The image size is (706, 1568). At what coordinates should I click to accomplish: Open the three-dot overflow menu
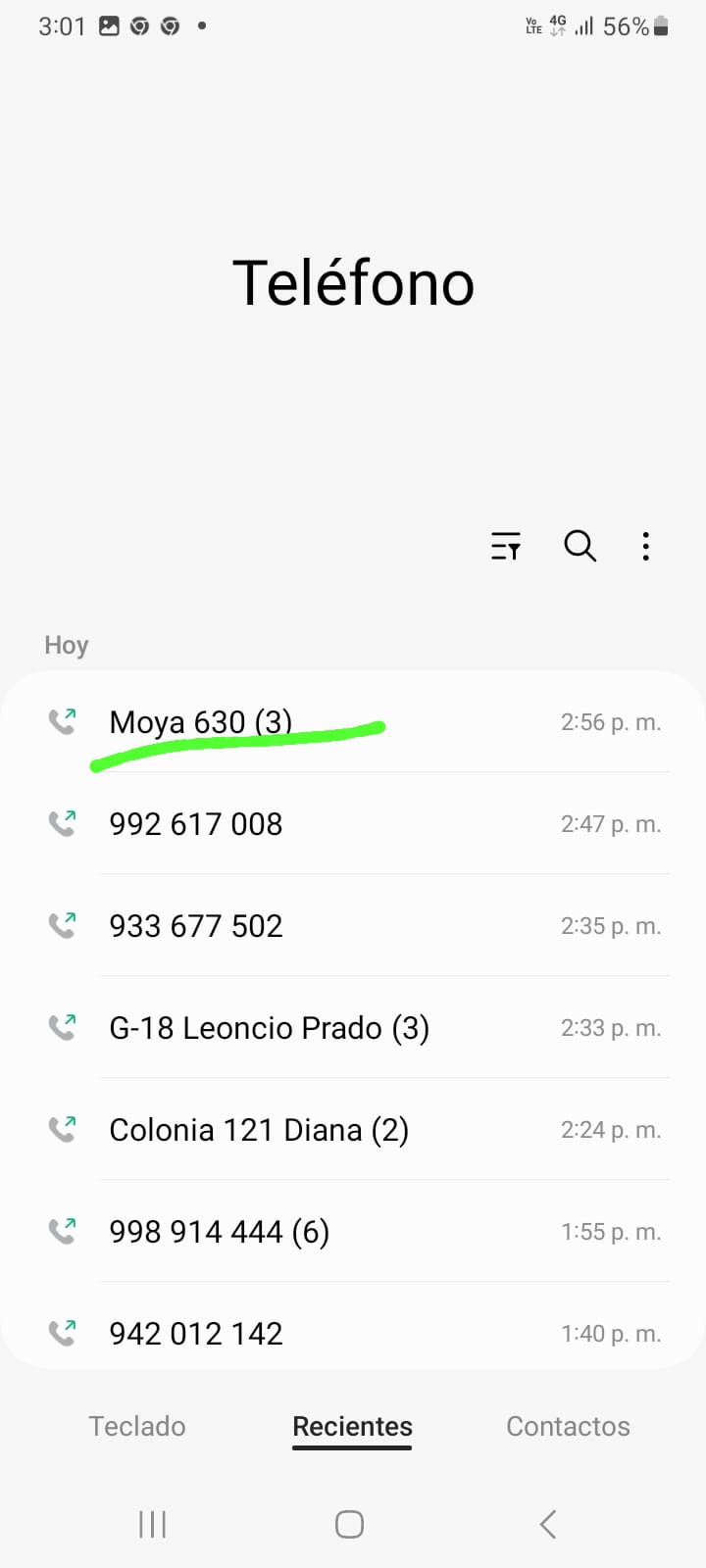[x=645, y=546]
